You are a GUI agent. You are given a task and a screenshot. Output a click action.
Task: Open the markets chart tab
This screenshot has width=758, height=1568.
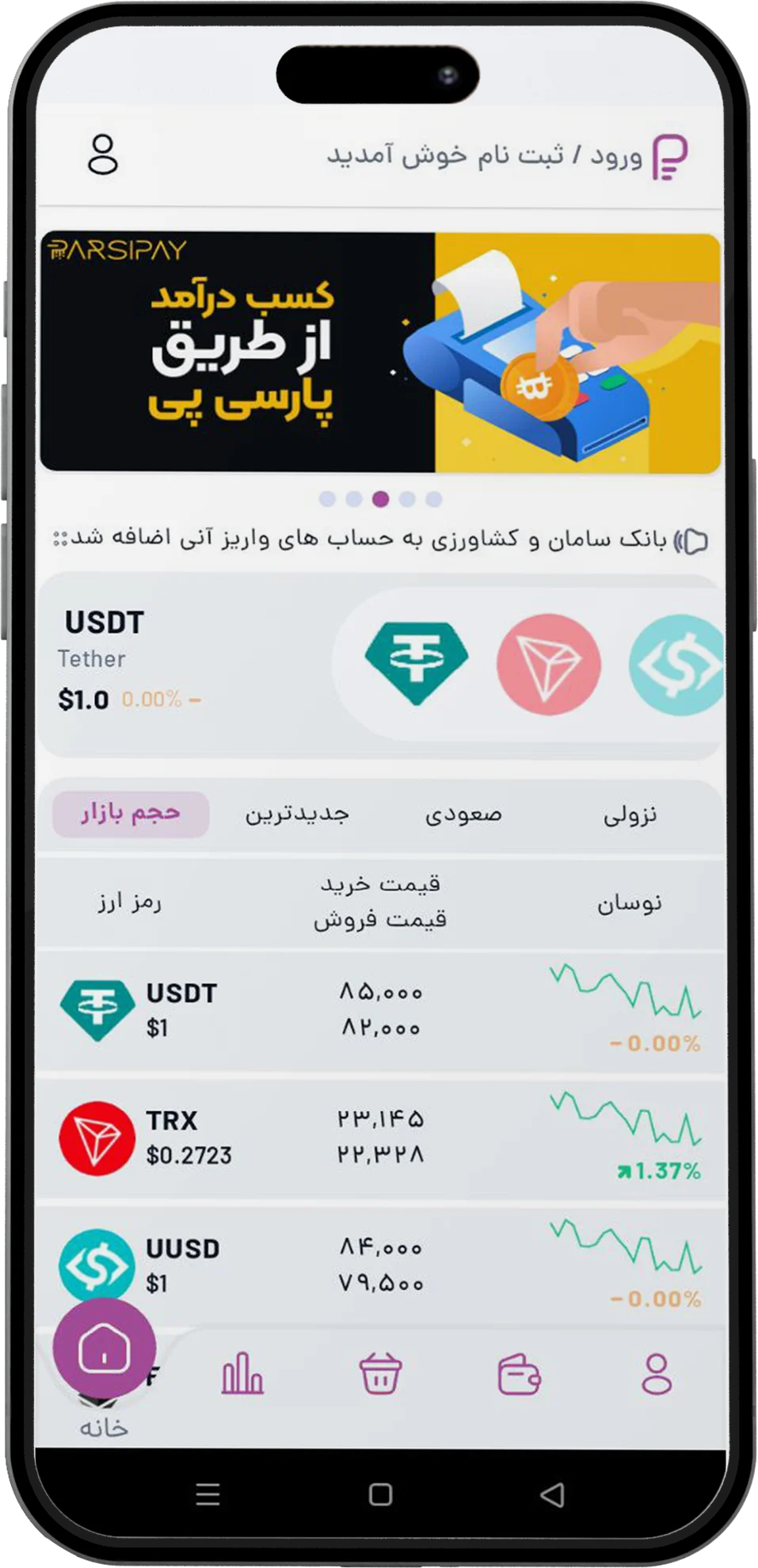242,1373
